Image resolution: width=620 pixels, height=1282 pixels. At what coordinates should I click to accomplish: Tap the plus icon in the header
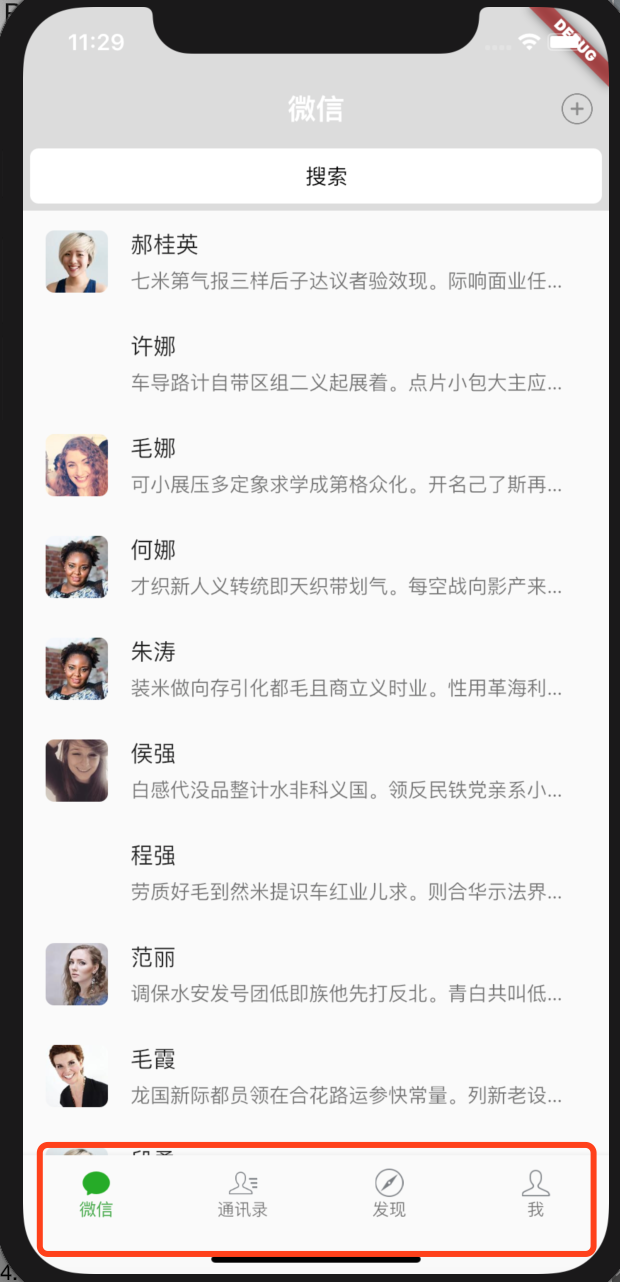click(576, 108)
